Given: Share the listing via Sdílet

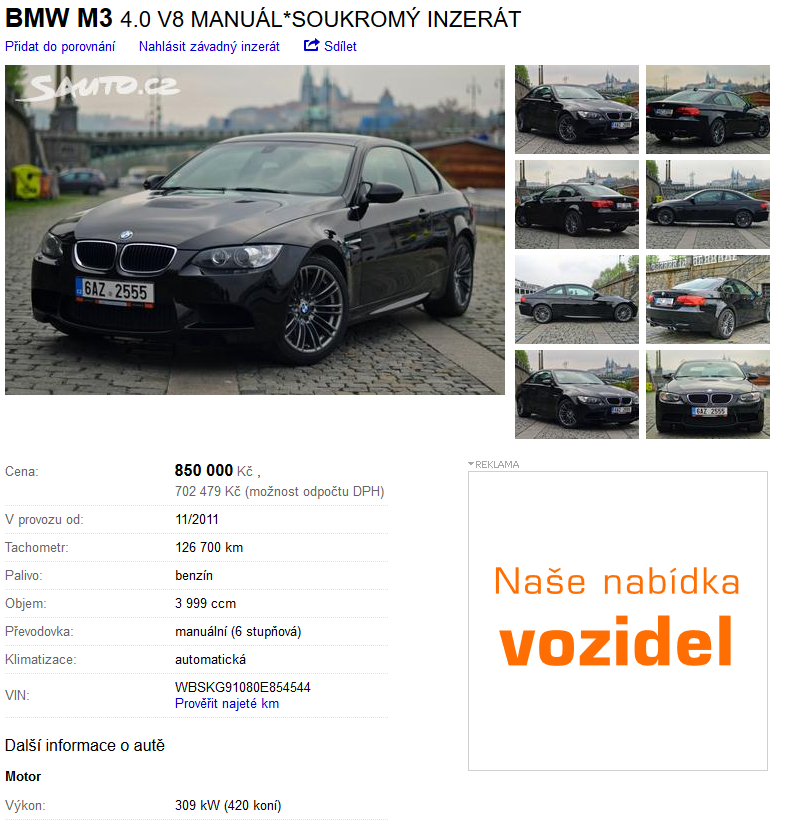Looking at the screenshot, I should (331, 46).
